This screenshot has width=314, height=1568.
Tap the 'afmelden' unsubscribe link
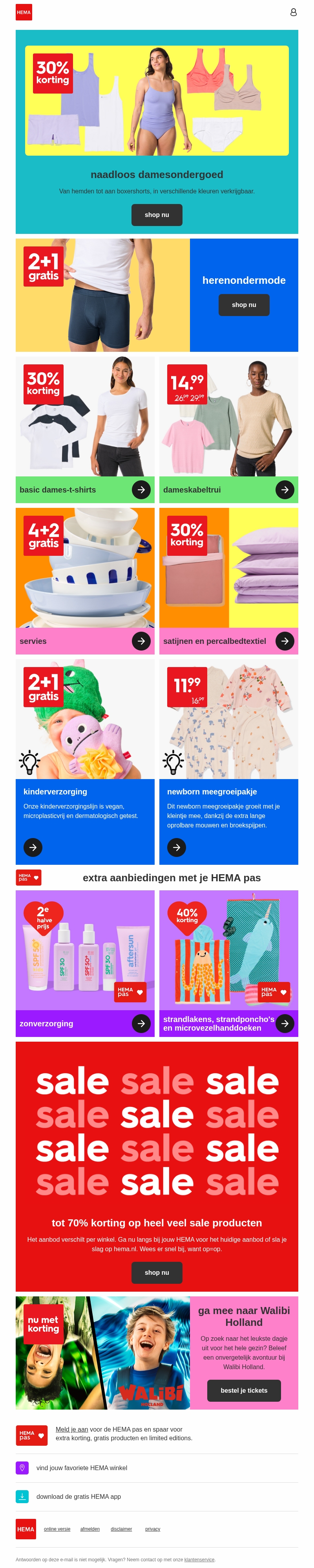click(x=90, y=1529)
